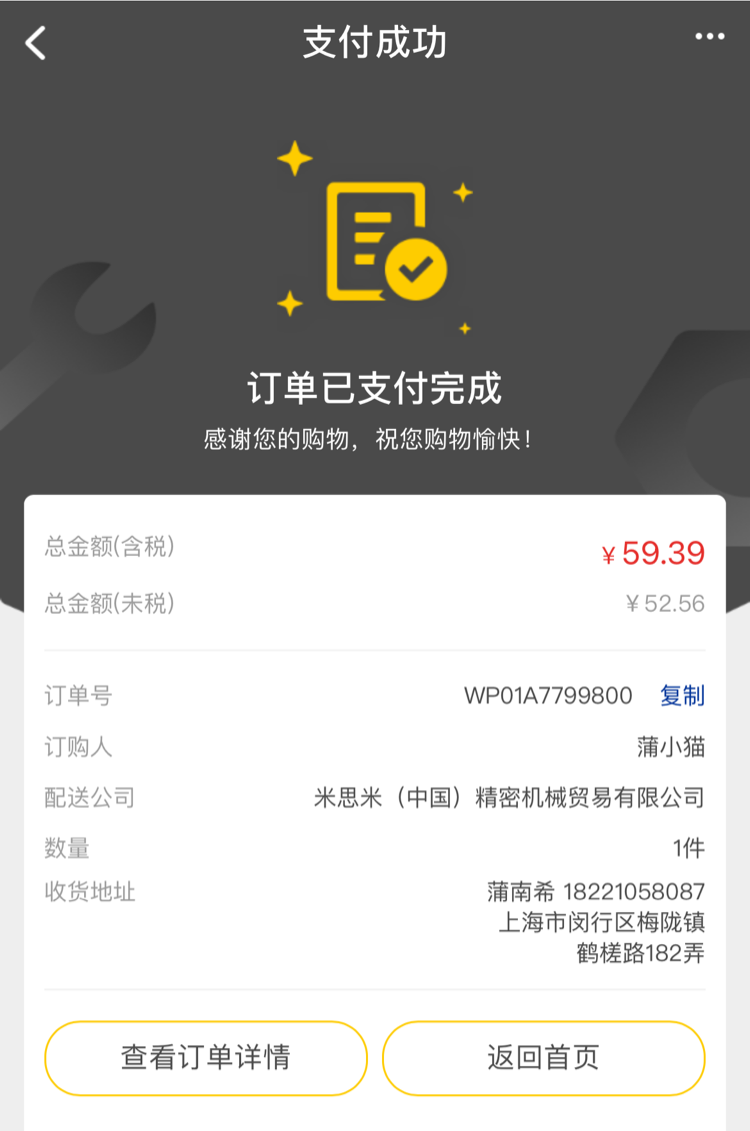The height and width of the screenshot is (1131, 750).
Task: Return to home page via 返回首页
Action: (543, 1058)
